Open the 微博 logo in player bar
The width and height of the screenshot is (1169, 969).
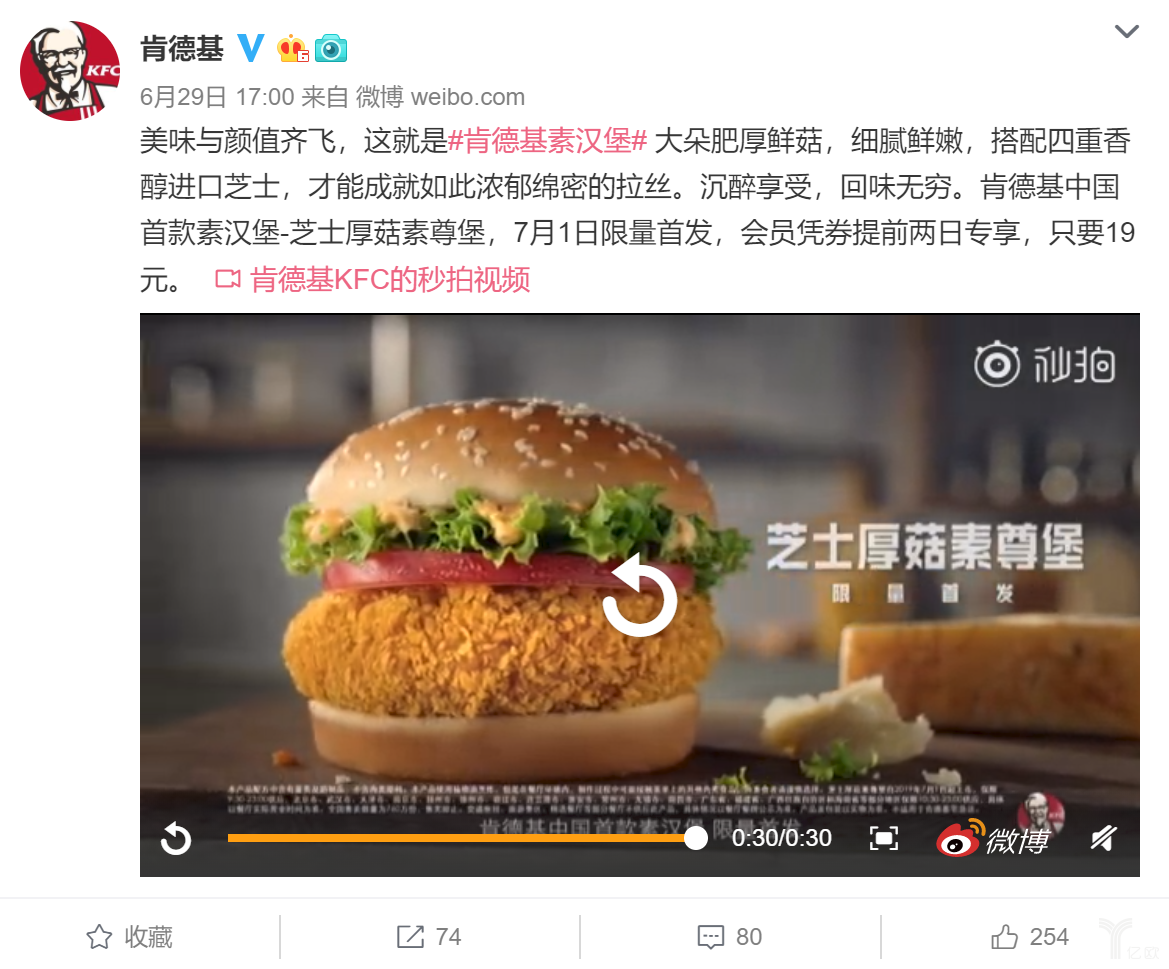(x=992, y=840)
